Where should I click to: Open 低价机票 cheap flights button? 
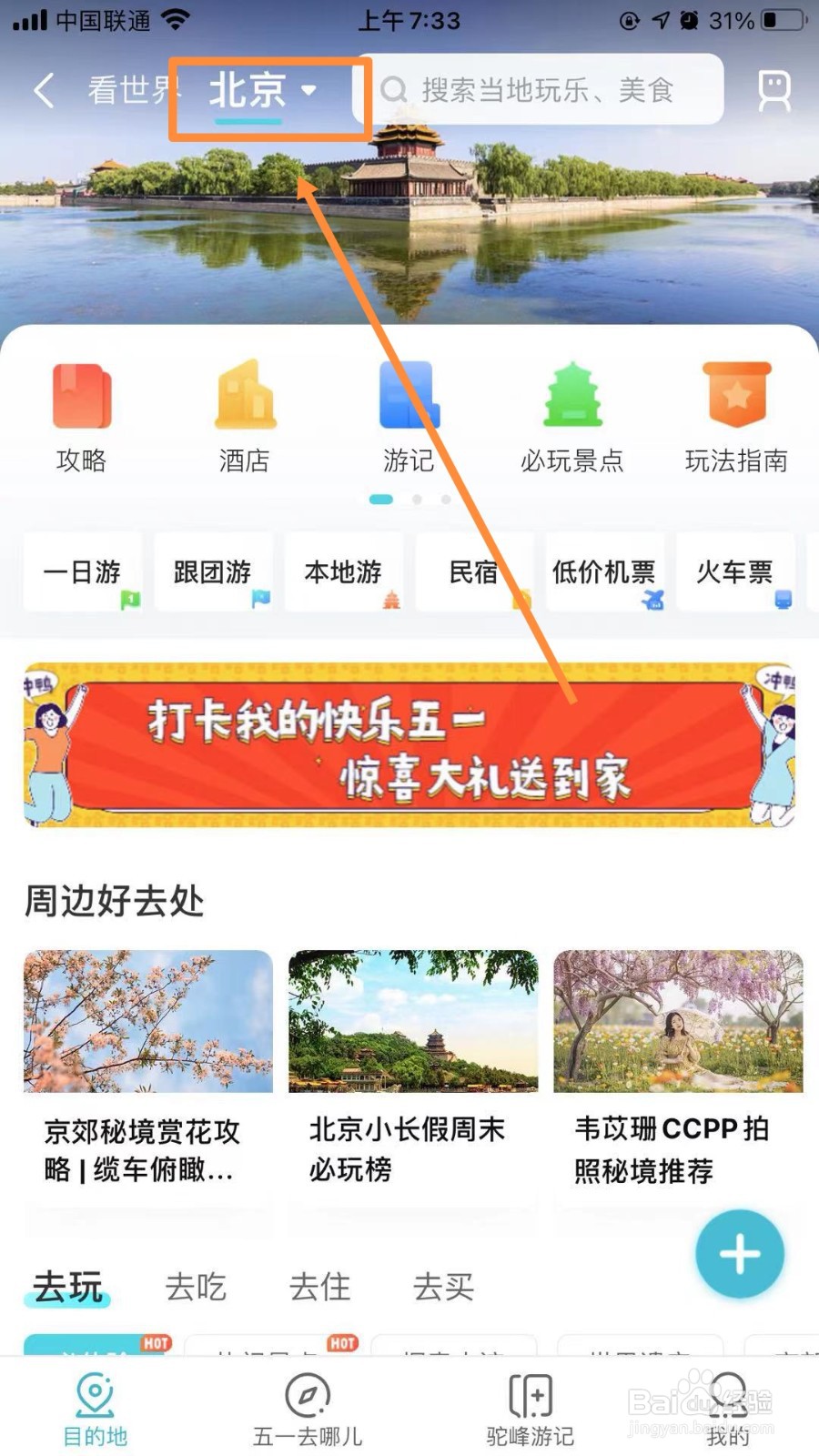[x=603, y=573]
